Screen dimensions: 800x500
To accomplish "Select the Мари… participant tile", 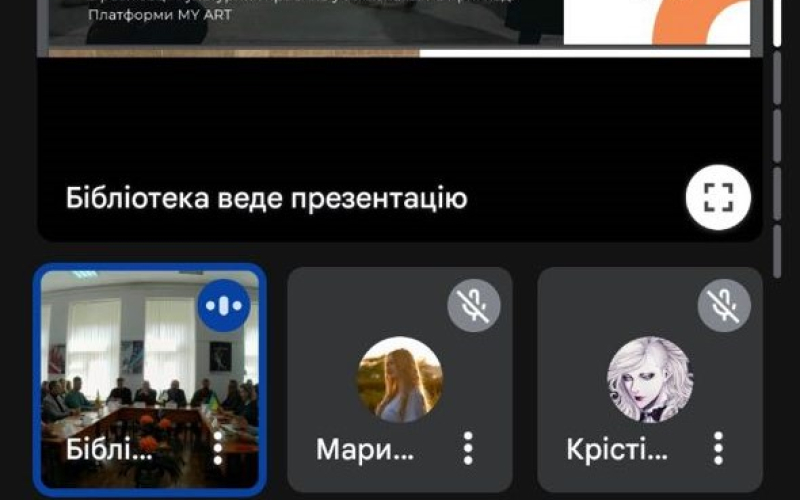I will [399, 378].
